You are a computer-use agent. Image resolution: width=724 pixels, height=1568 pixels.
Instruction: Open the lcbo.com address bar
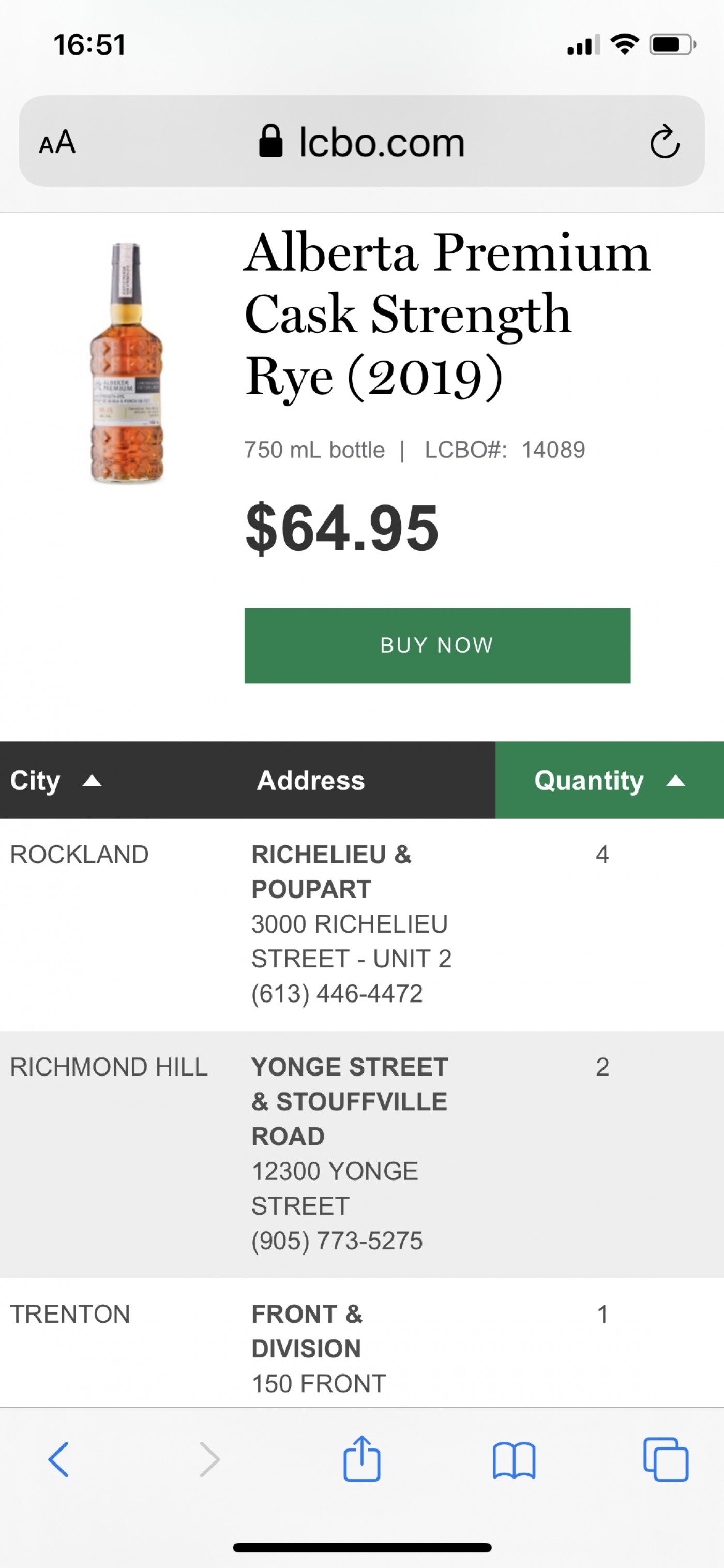(x=362, y=141)
